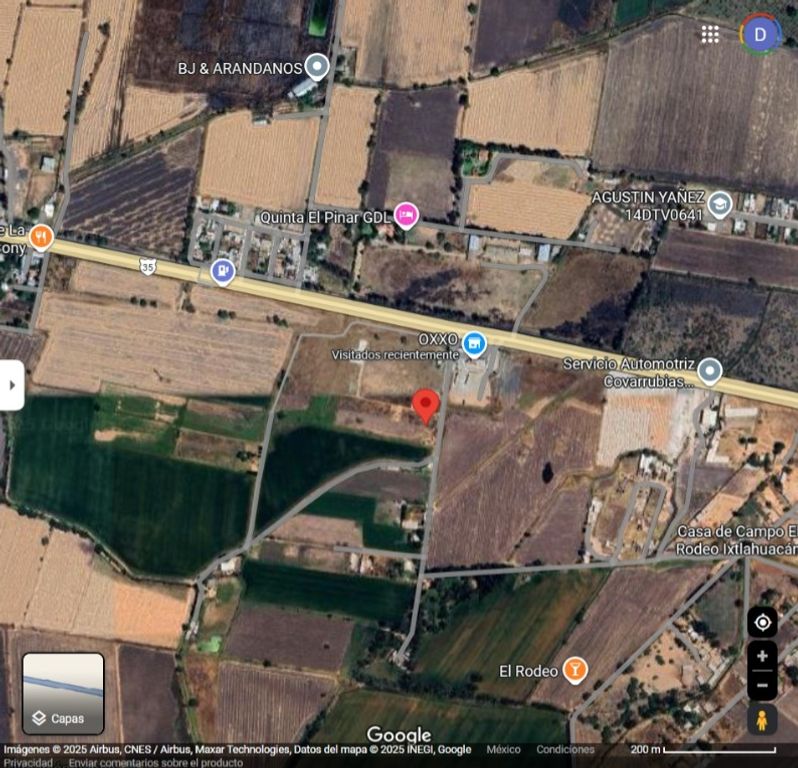This screenshot has width=798, height=768.
Task: Select the orange restaurant marker
Action: point(41,238)
